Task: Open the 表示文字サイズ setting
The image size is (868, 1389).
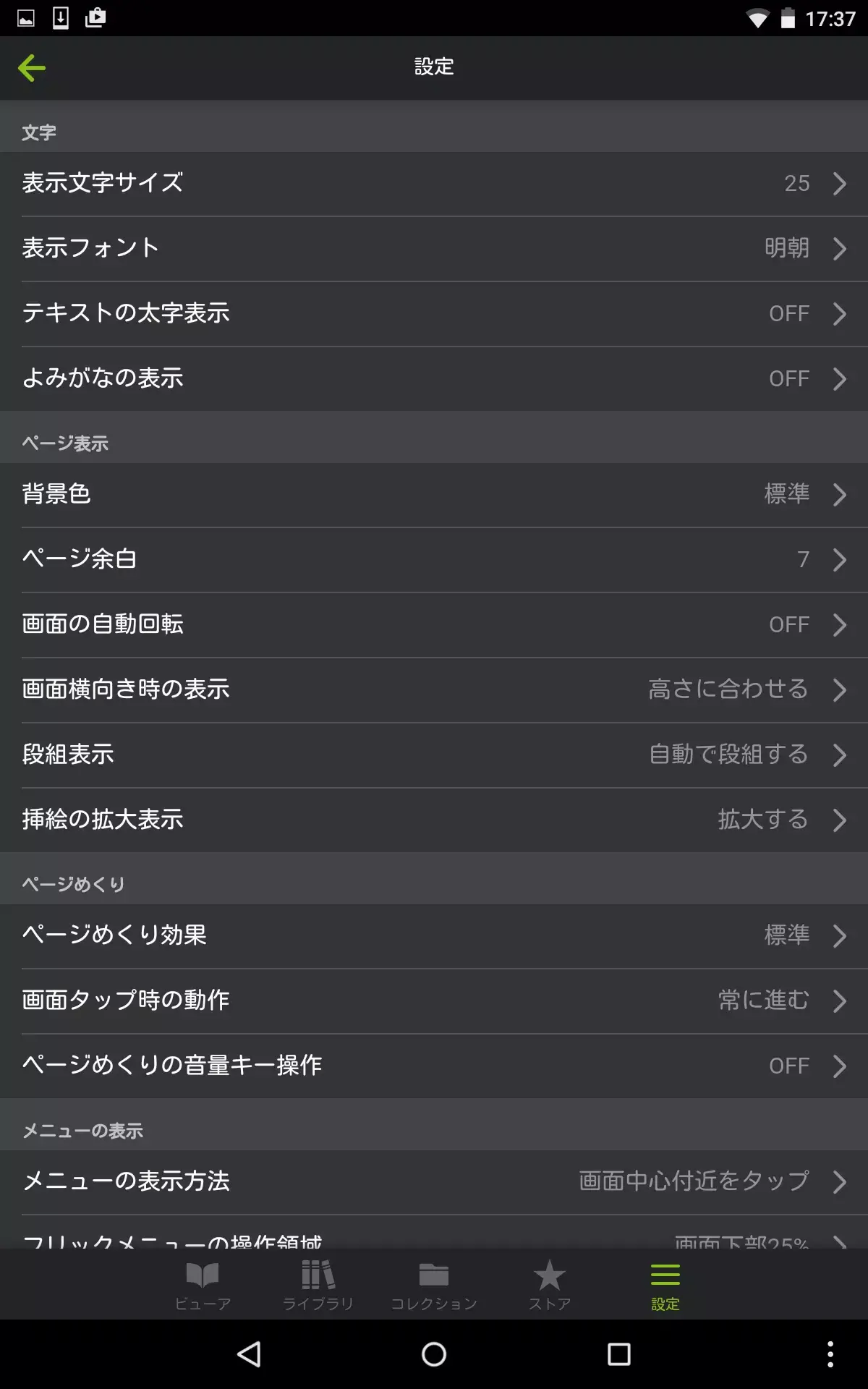Action: point(434,183)
